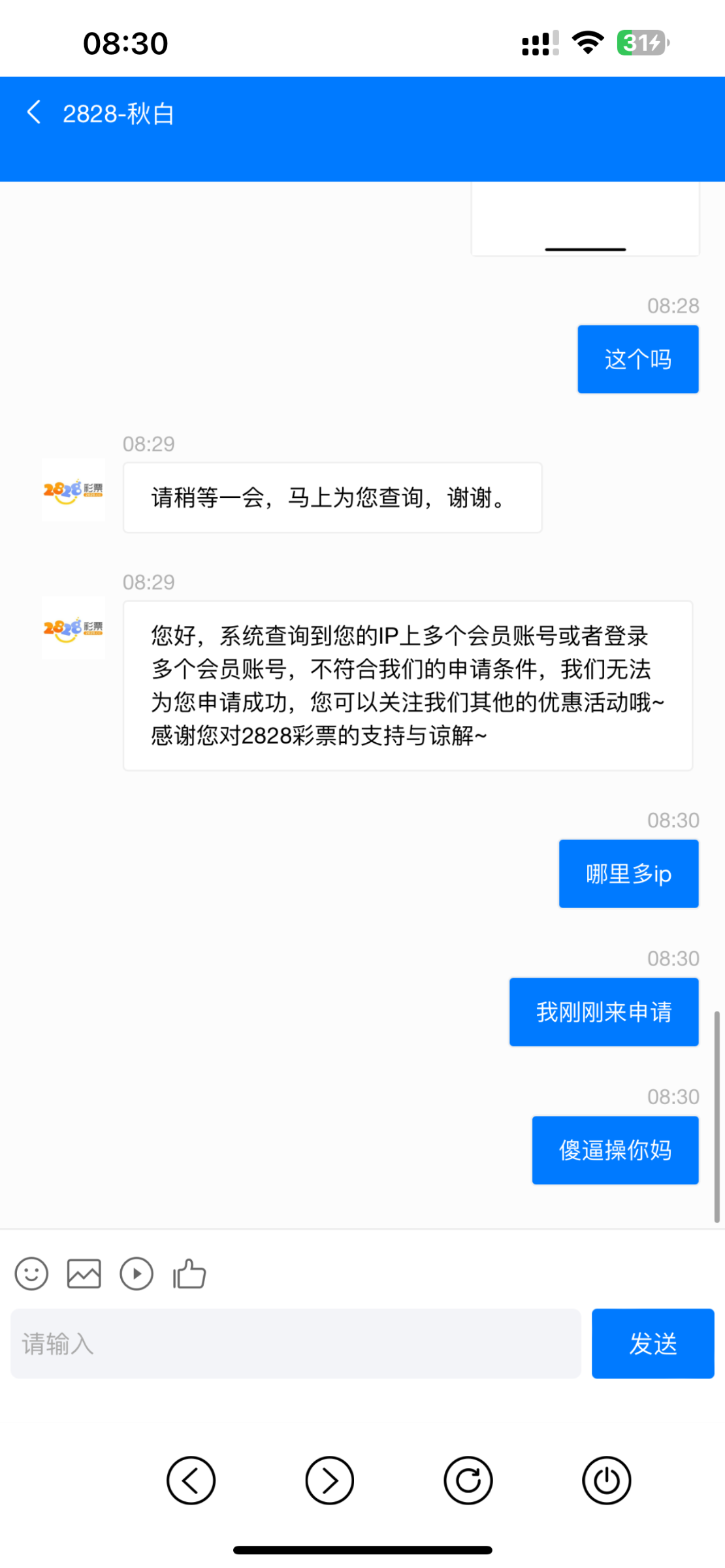Go back from the 2828-秋白 chat
The width and height of the screenshot is (725, 1568).
click(34, 112)
